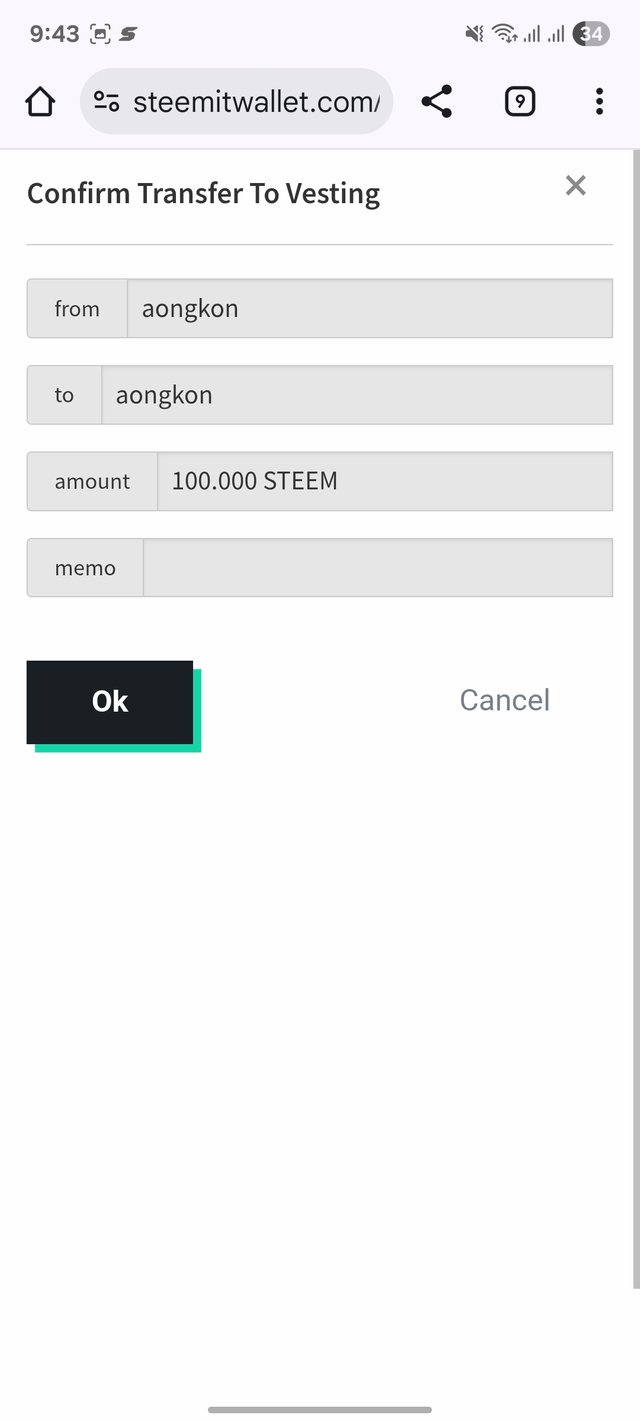Go to the browser home page
Viewport: 640px width, 1422px height.
tap(40, 101)
